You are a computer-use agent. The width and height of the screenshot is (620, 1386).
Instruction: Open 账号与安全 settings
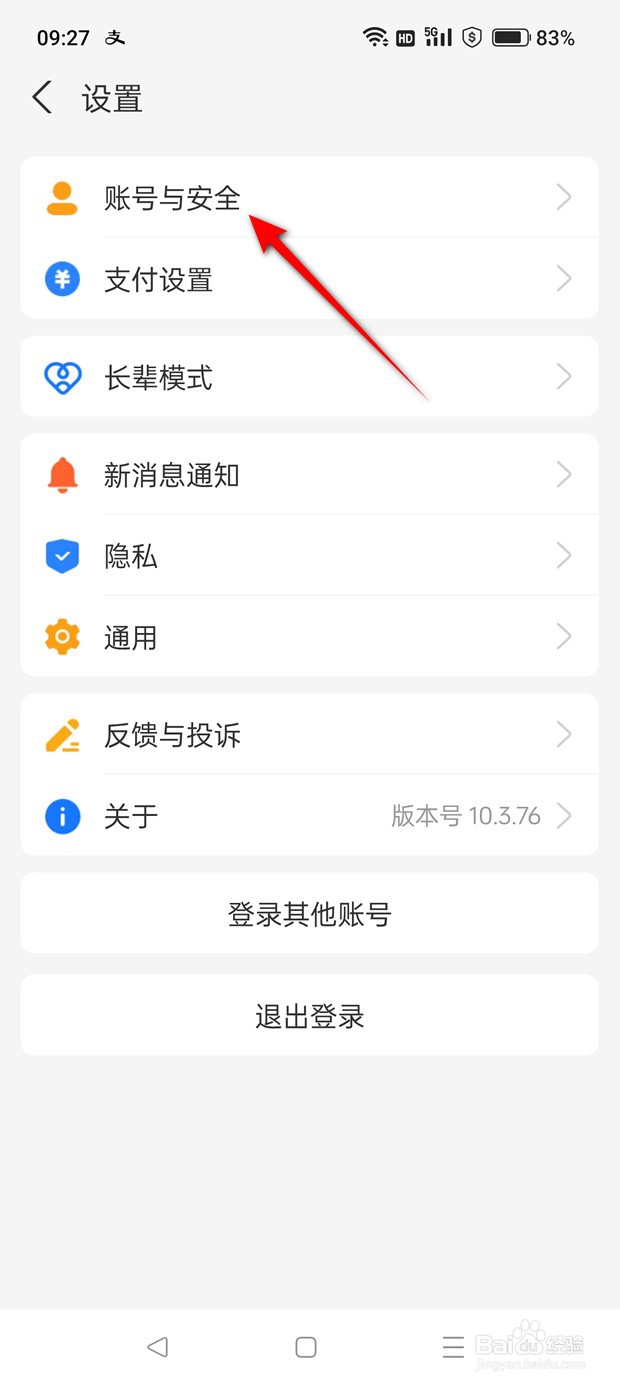tap(310, 197)
